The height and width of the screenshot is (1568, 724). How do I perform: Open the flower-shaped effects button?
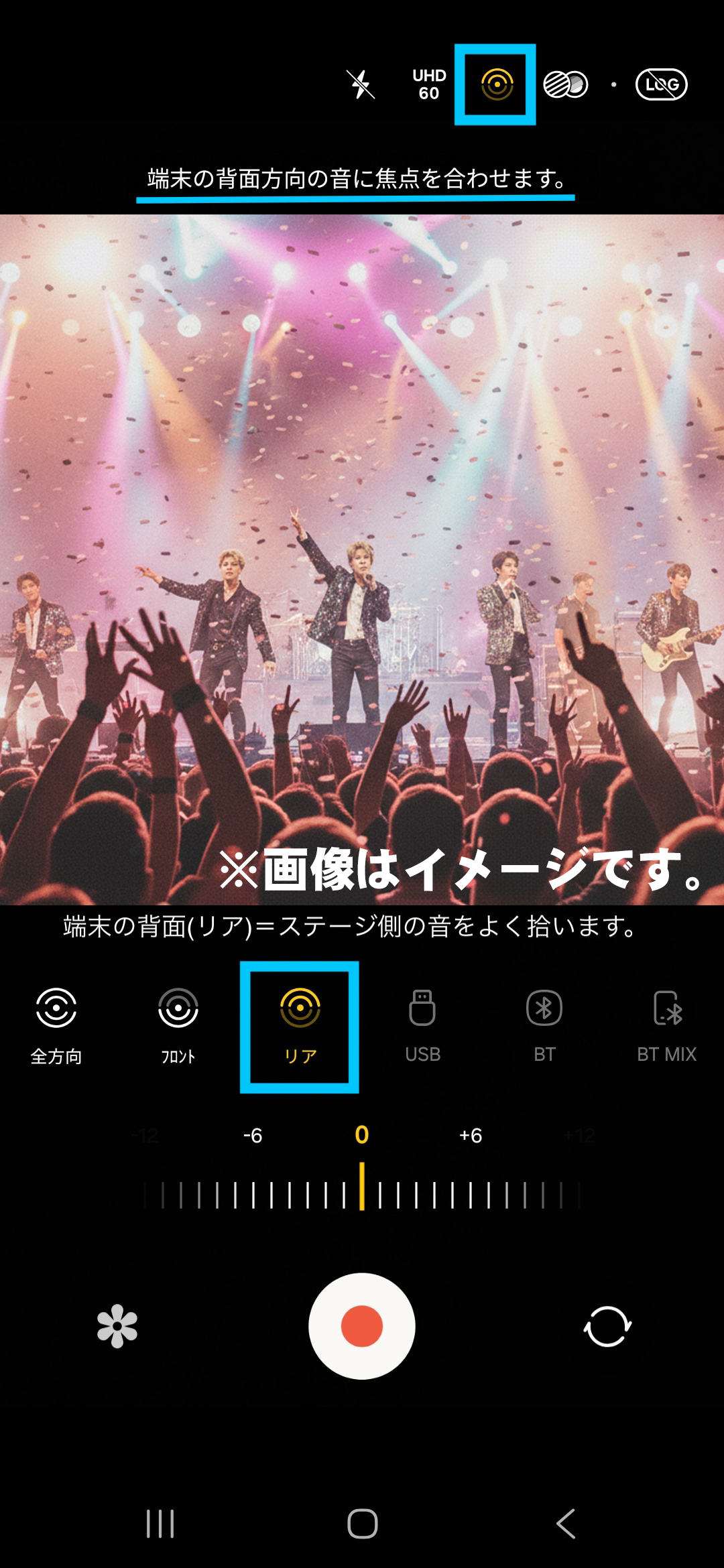pyautogui.click(x=117, y=1326)
